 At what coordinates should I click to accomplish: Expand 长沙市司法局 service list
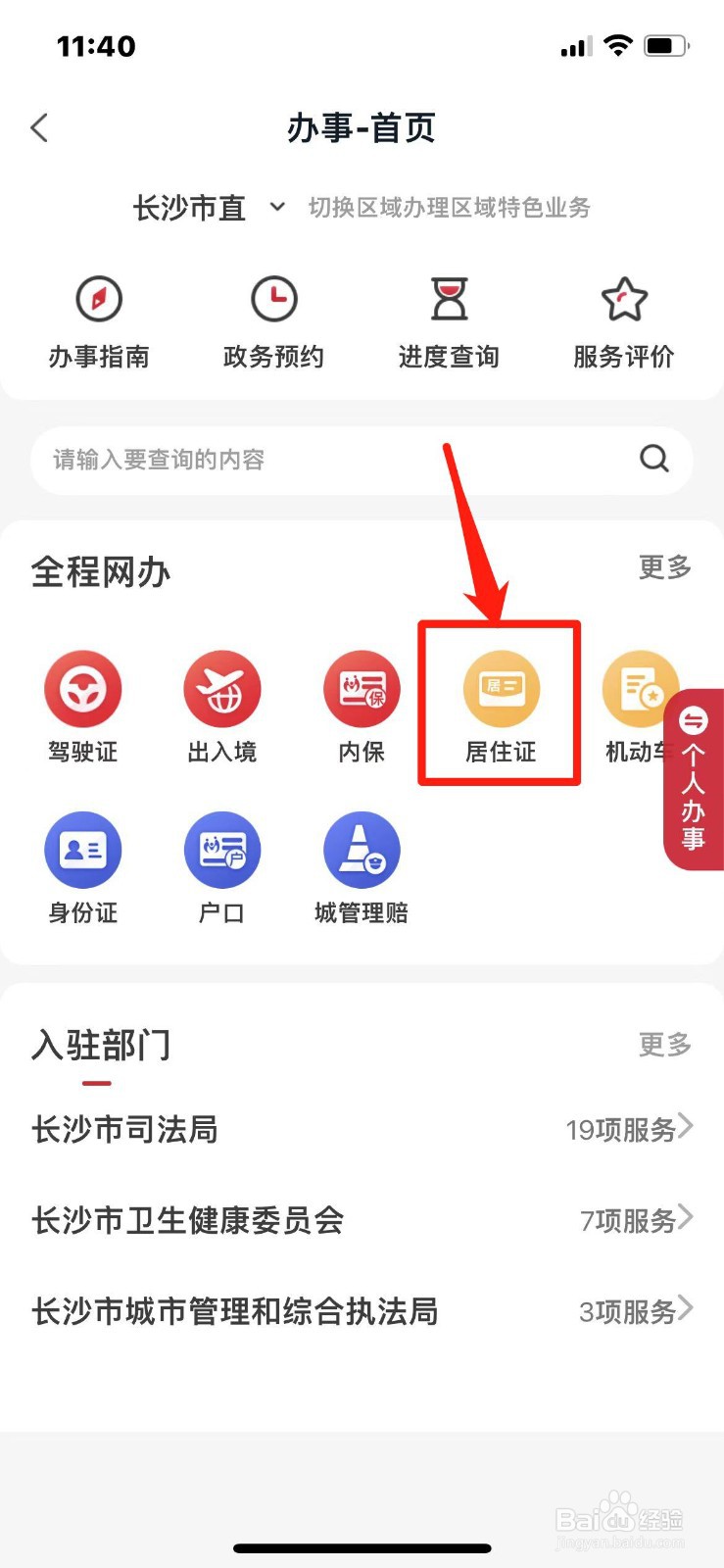362,1130
